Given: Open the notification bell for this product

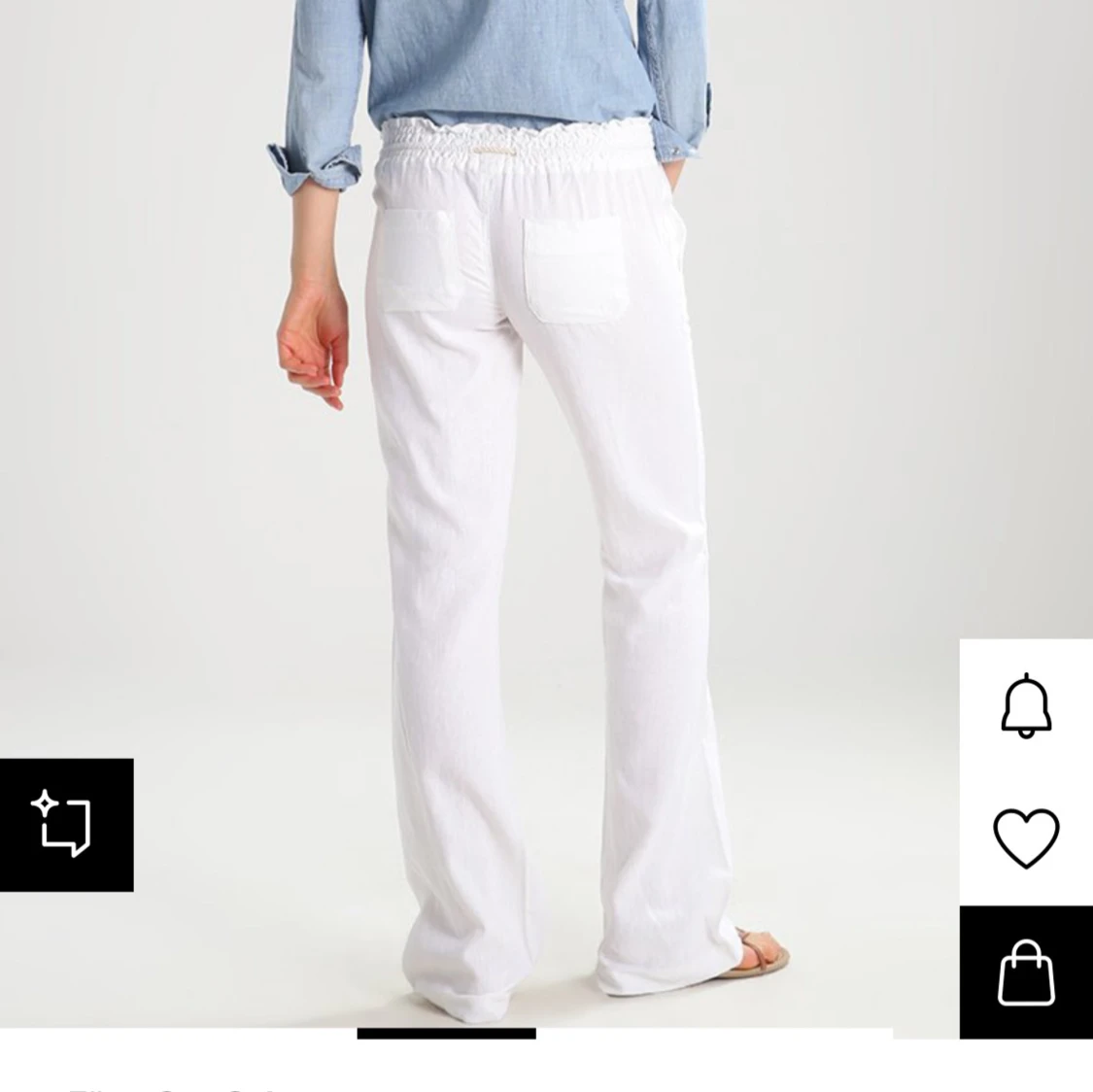Looking at the screenshot, I should [x=1026, y=705].
